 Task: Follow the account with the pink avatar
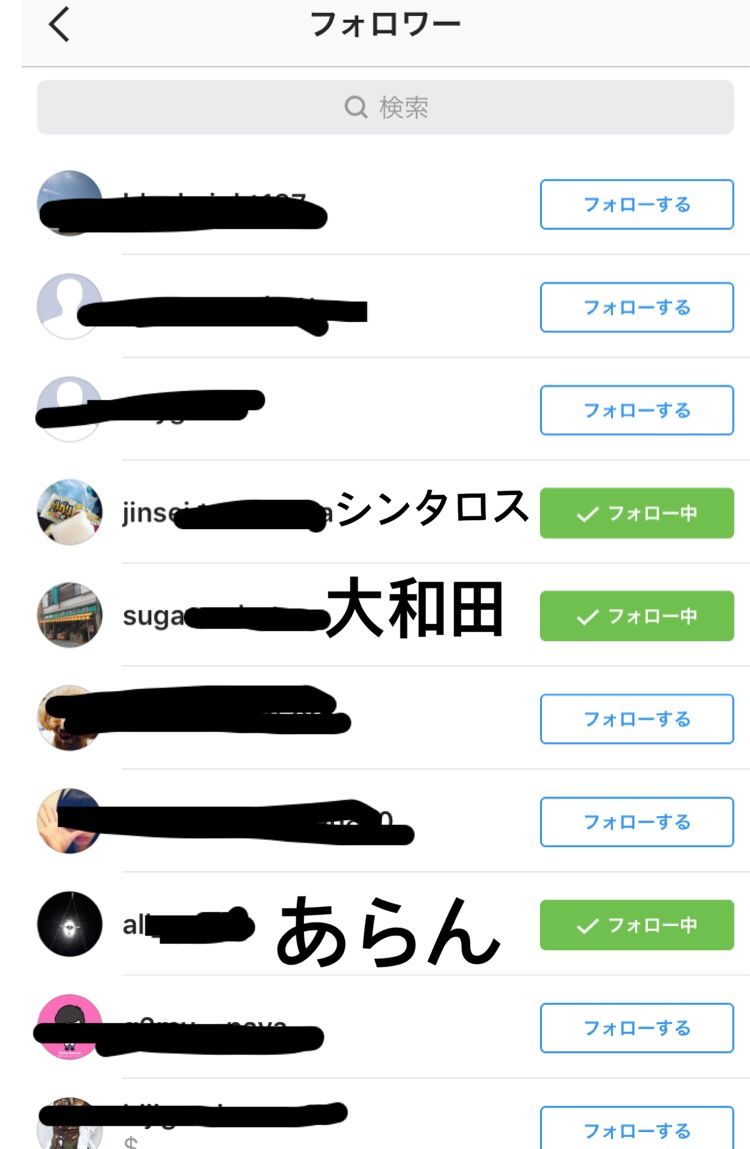pos(636,1028)
